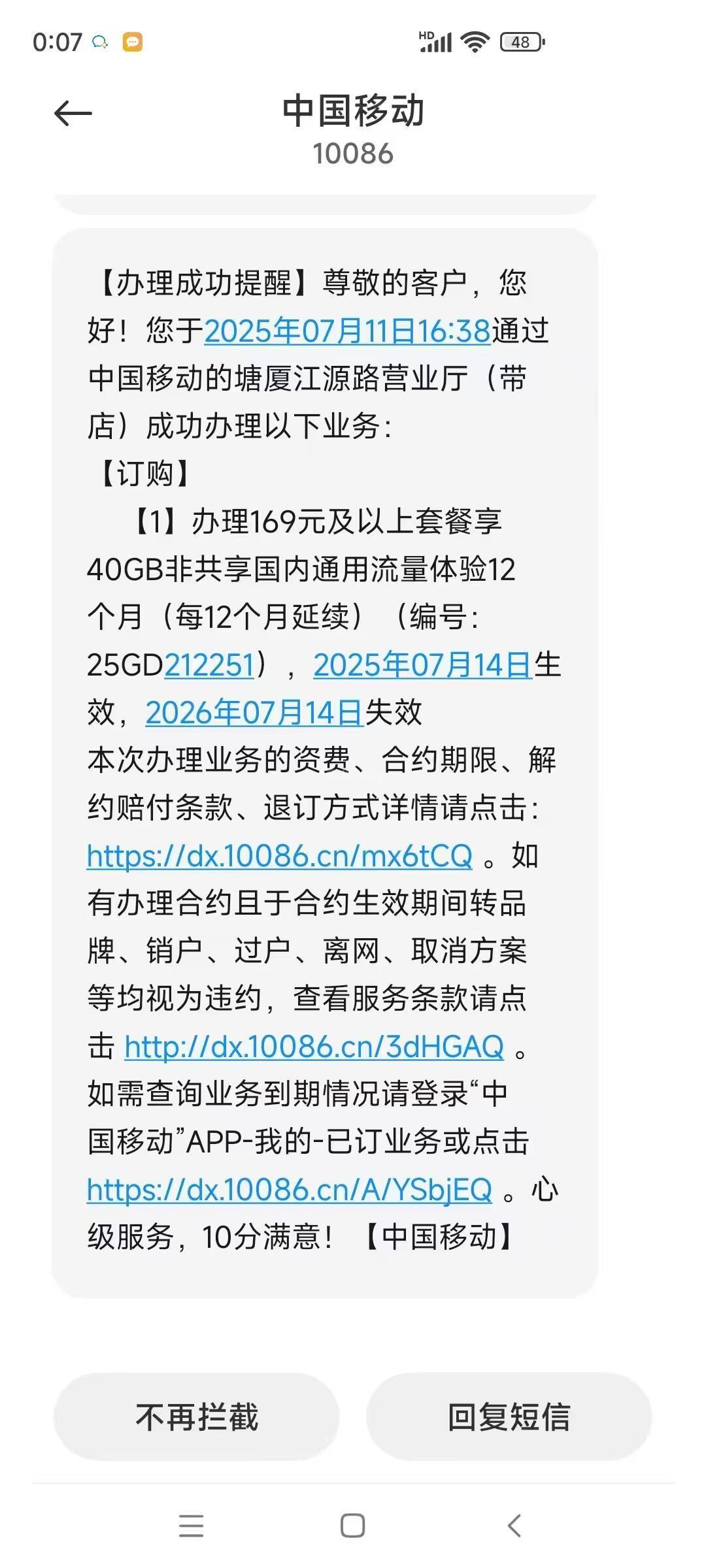Tap 回复短信 to reply
The image size is (706, 1568).
509,1417
